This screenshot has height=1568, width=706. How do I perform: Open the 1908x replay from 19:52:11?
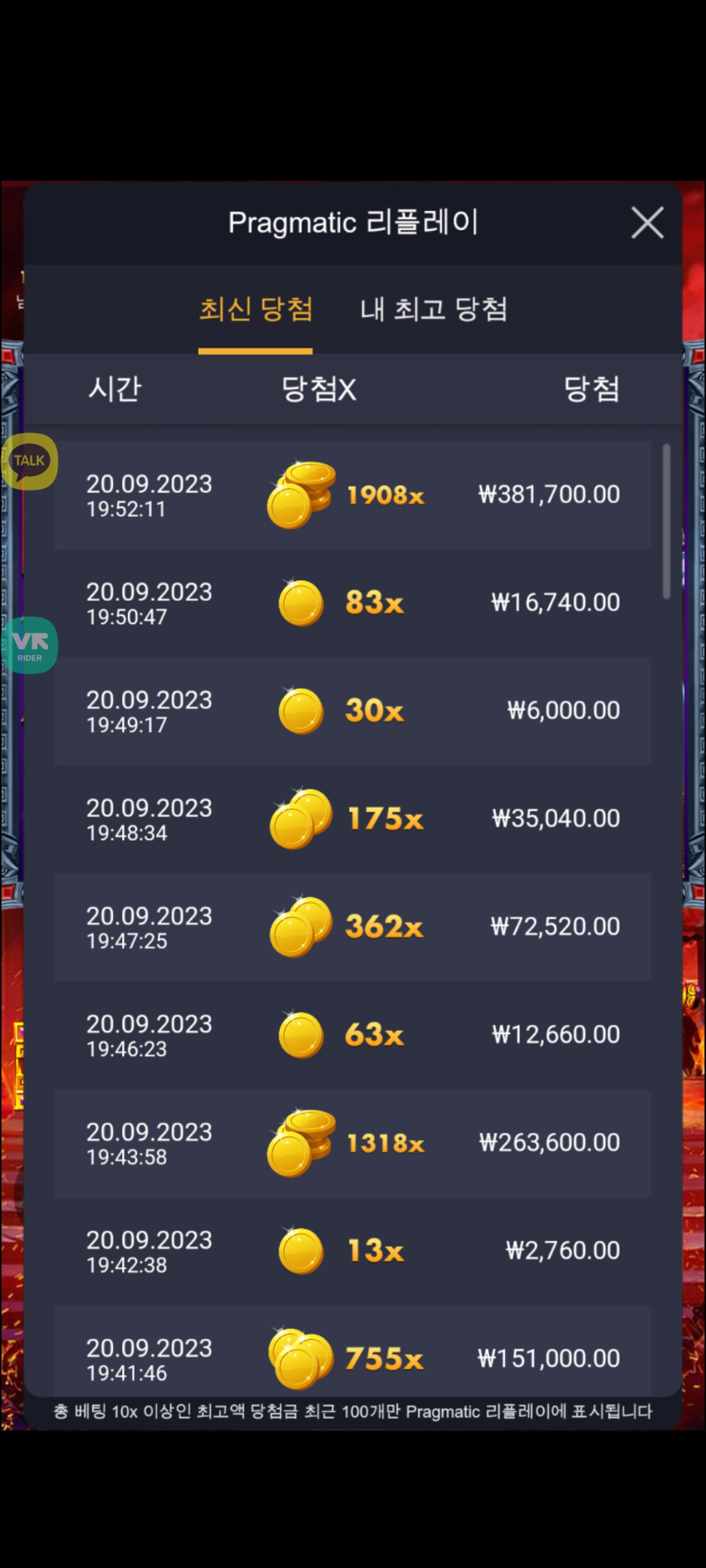click(x=353, y=495)
